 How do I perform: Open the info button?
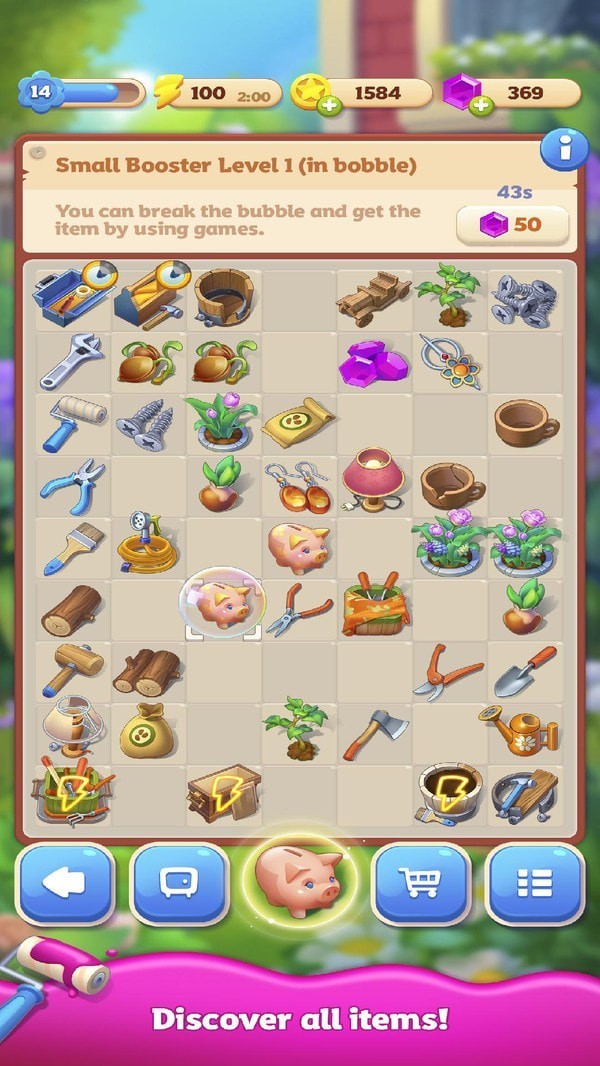[x=564, y=150]
